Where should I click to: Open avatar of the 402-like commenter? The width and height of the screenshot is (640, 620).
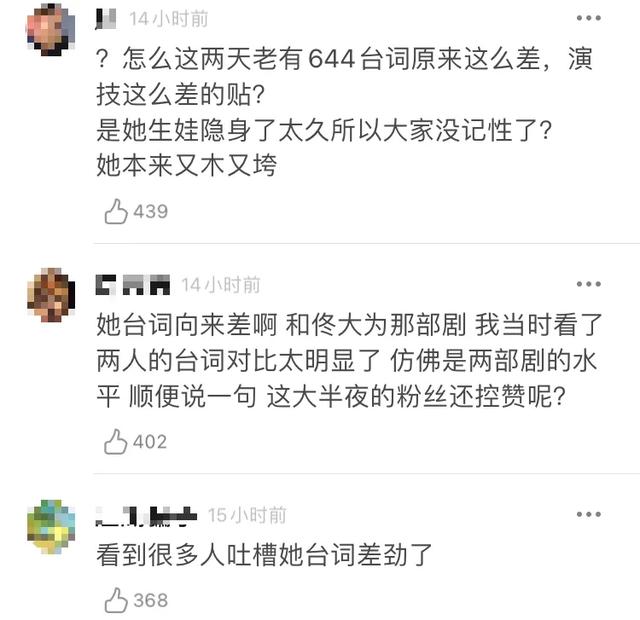(50, 296)
